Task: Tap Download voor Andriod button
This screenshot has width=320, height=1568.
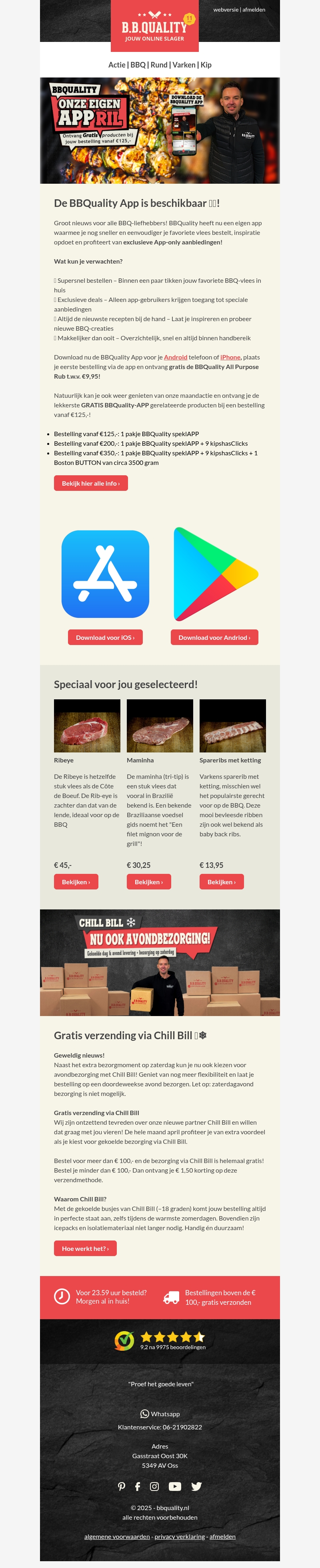Action: (214, 637)
